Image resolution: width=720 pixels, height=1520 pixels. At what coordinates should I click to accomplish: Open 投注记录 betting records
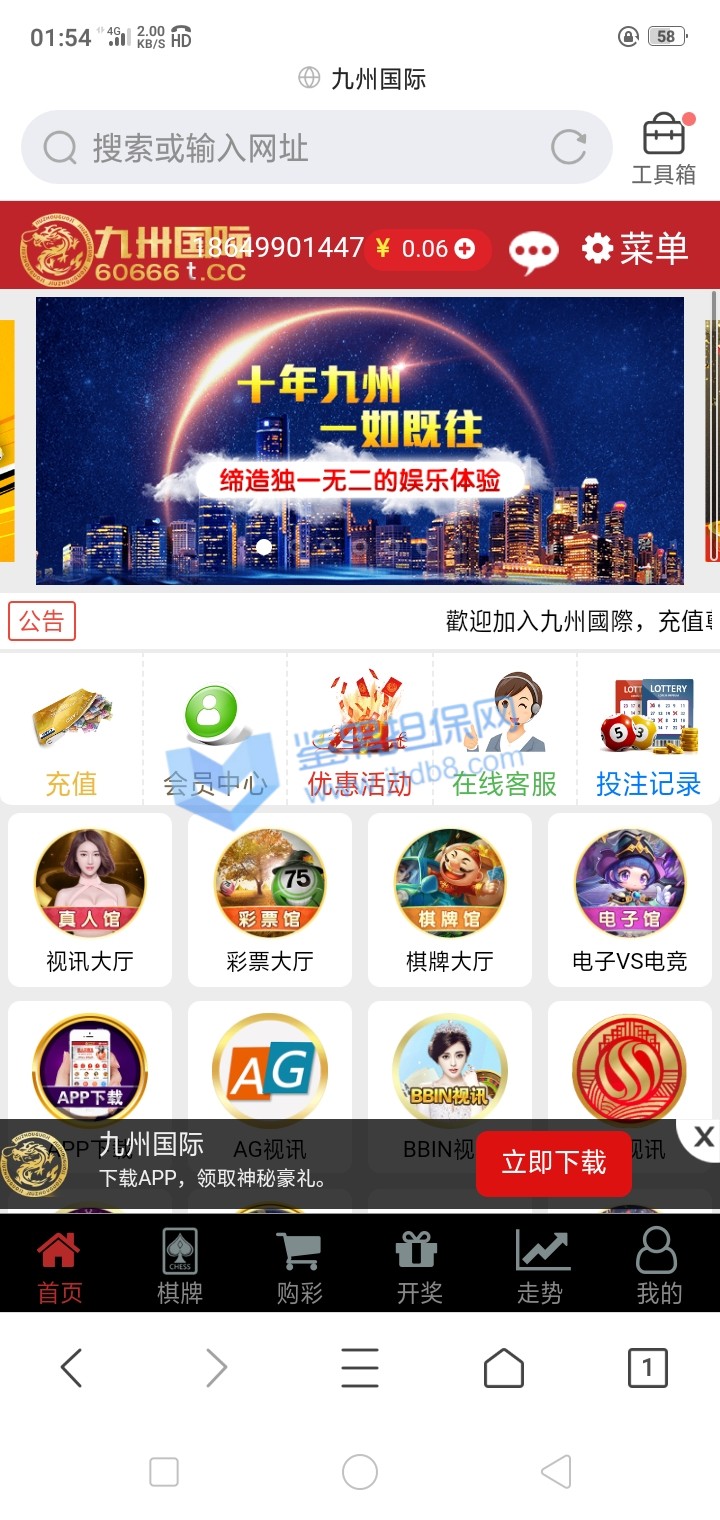(x=648, y=732)
